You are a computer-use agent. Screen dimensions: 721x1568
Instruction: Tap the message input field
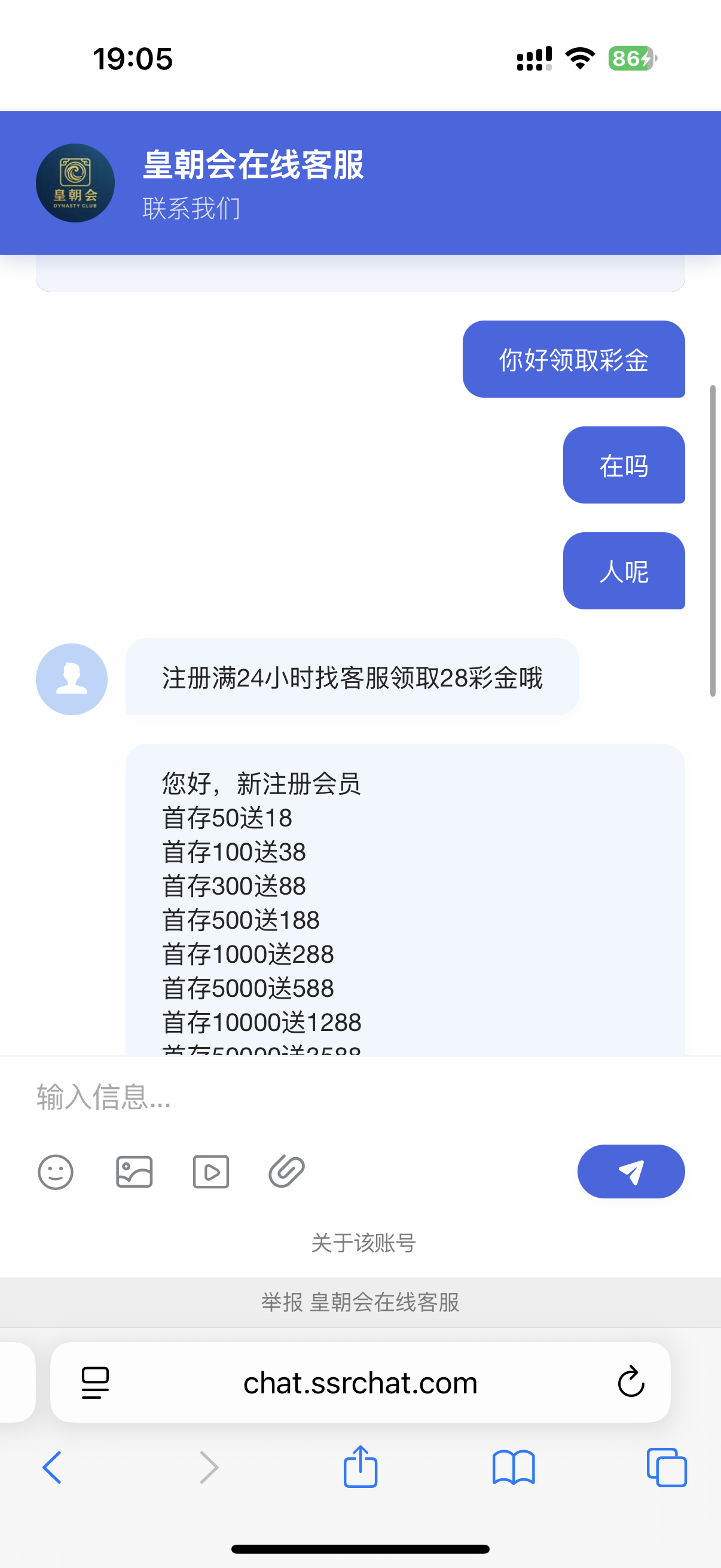(360, 1096)
